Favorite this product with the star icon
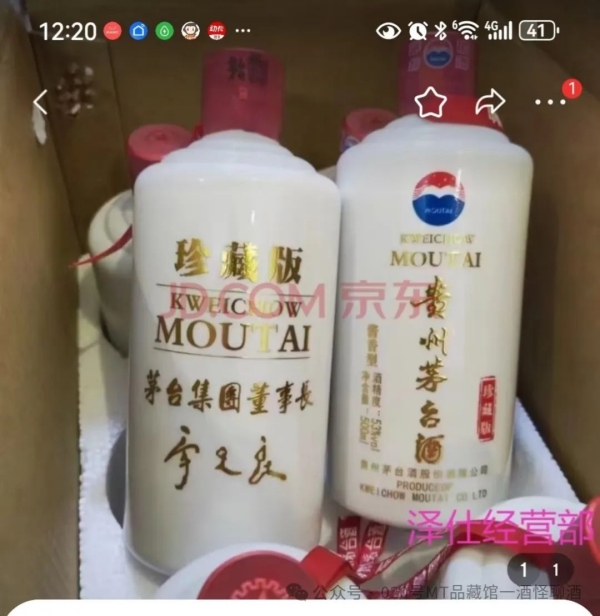The height and width of the screenshot is (616, 600). (x=430, y=102)
